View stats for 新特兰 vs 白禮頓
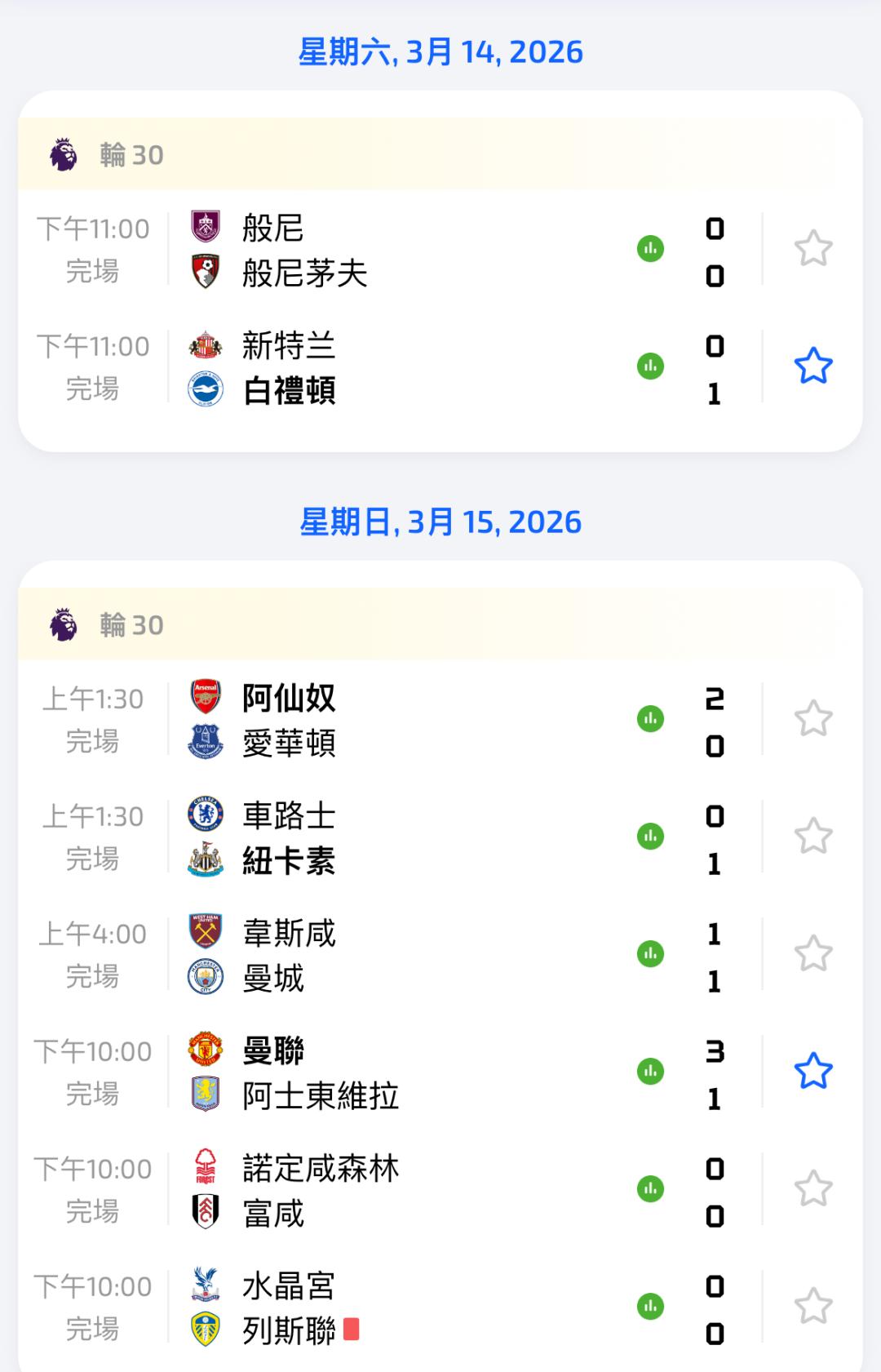The image size is (881, 1372). pos(650,366)
